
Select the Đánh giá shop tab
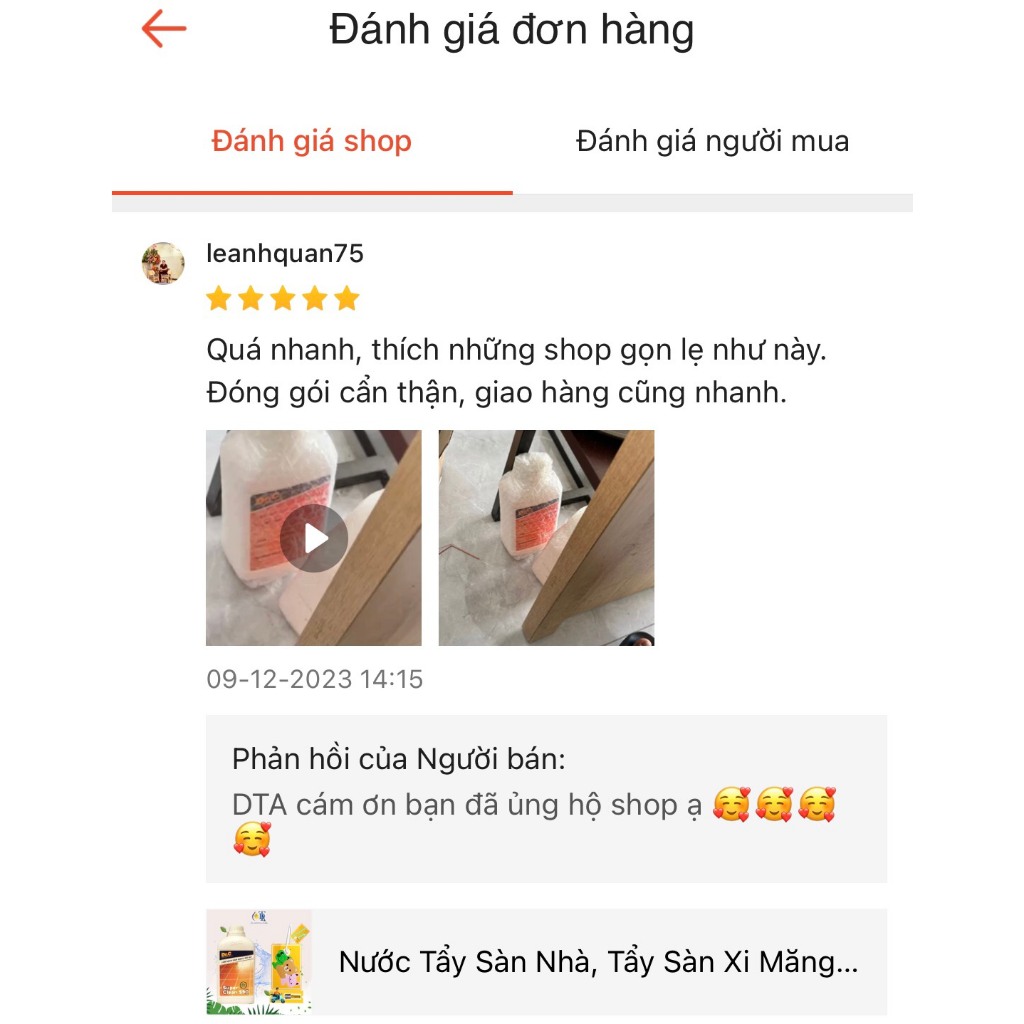point(312,142)
